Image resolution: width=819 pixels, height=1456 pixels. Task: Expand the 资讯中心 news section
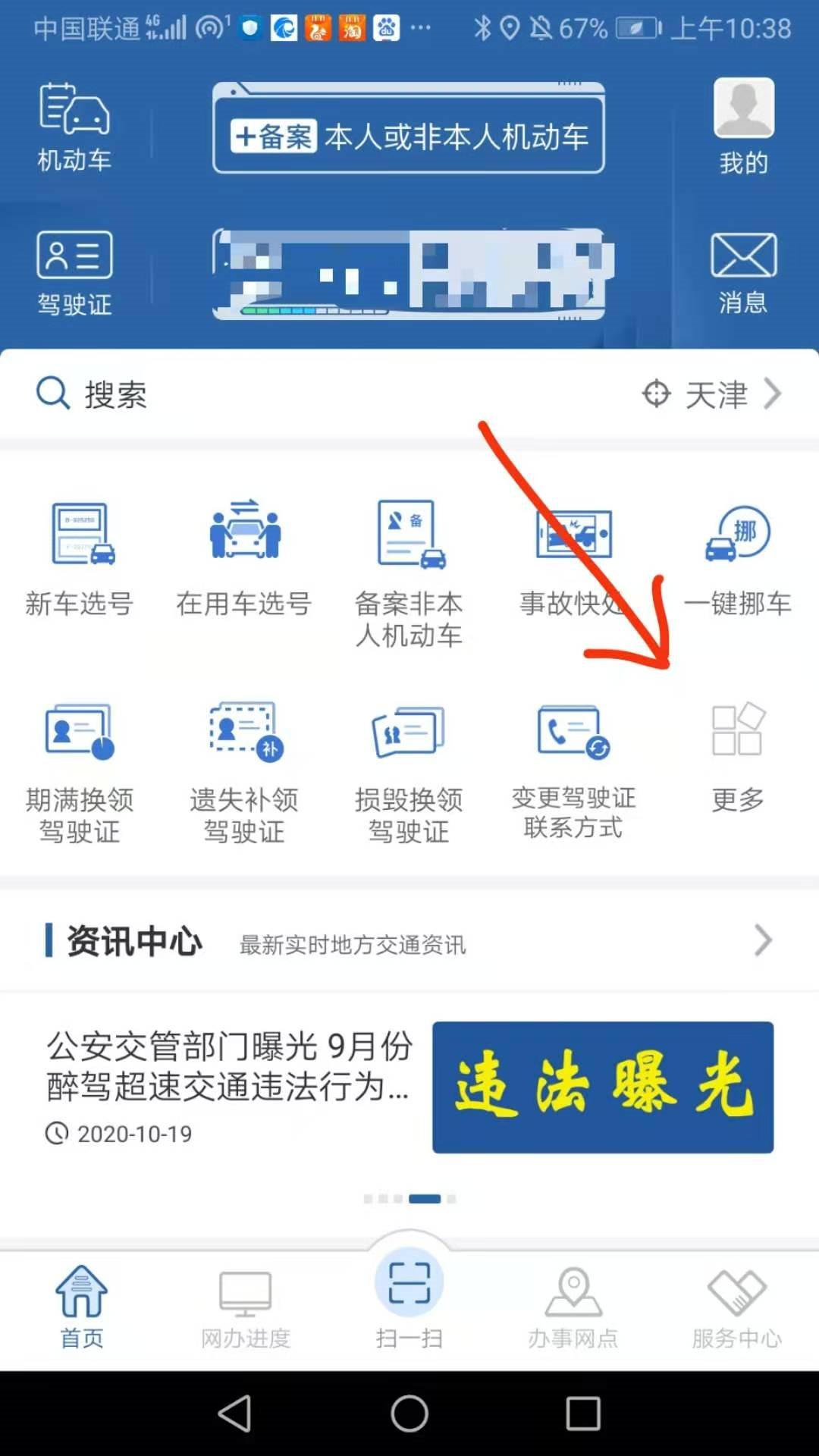click(763, 941)
